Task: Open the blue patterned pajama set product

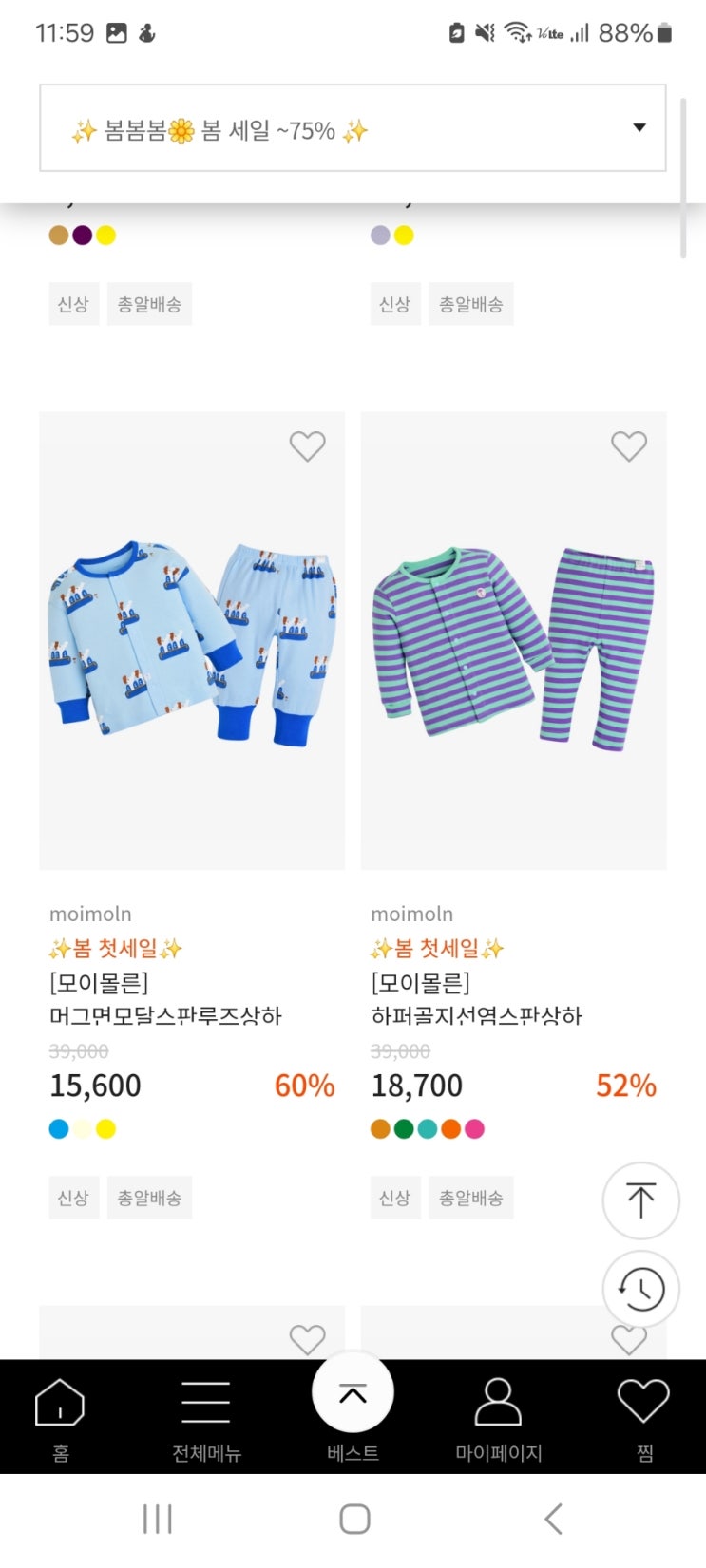Action: tap(192, 641)
